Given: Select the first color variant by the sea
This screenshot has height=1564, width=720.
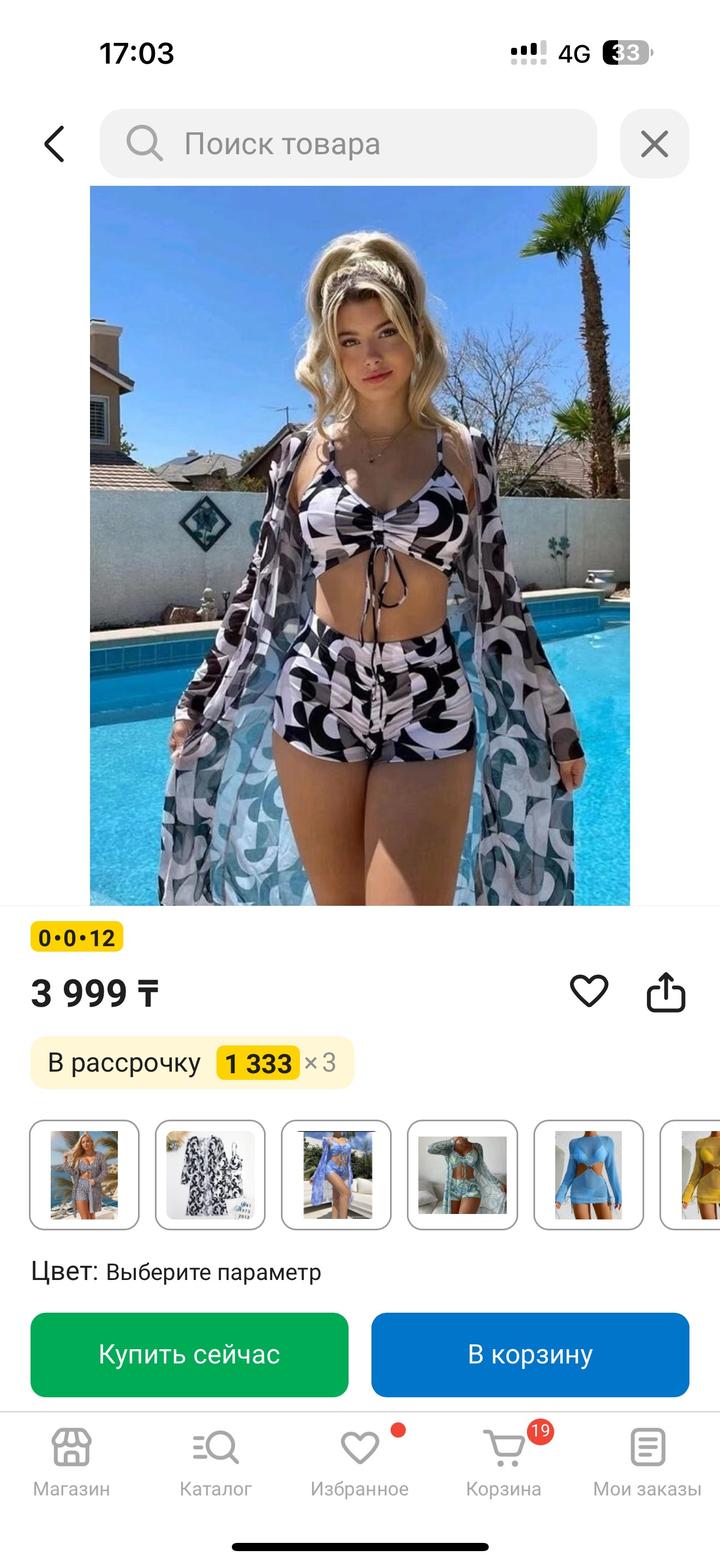Looking at the screenshot, I should click(x=84, y=1174).
